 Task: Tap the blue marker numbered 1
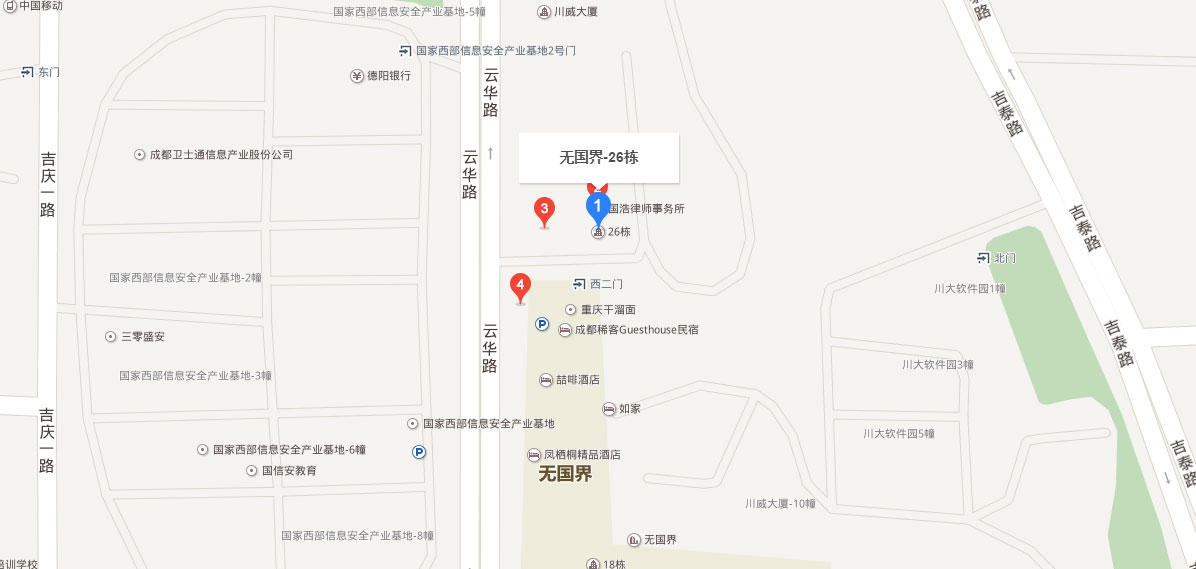pos(597,208)
